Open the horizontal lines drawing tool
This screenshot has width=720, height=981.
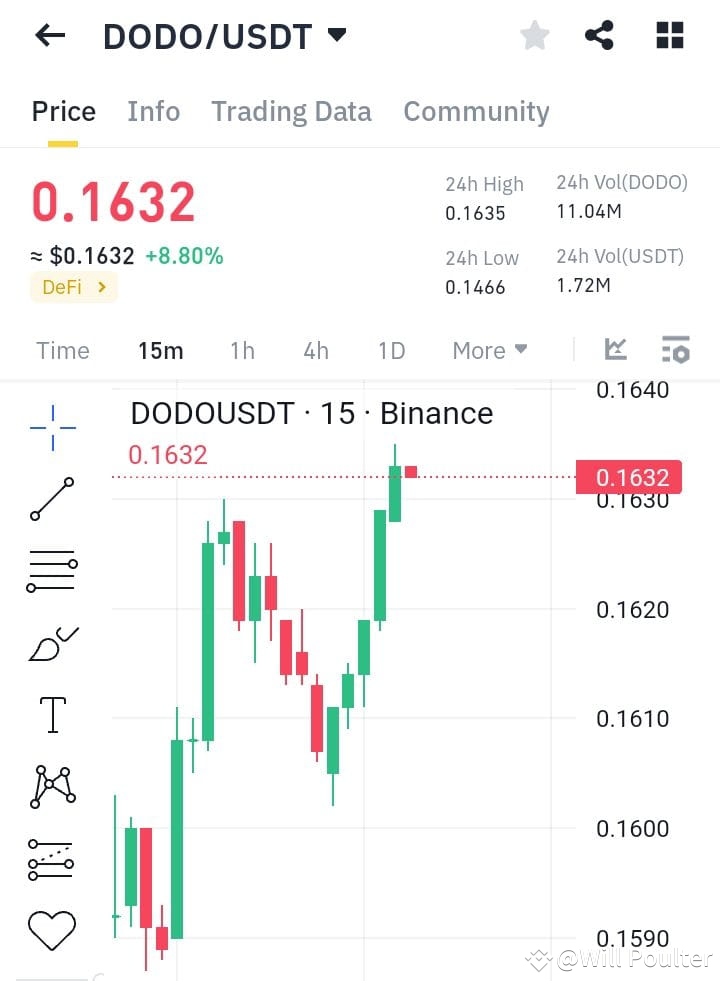52,570
